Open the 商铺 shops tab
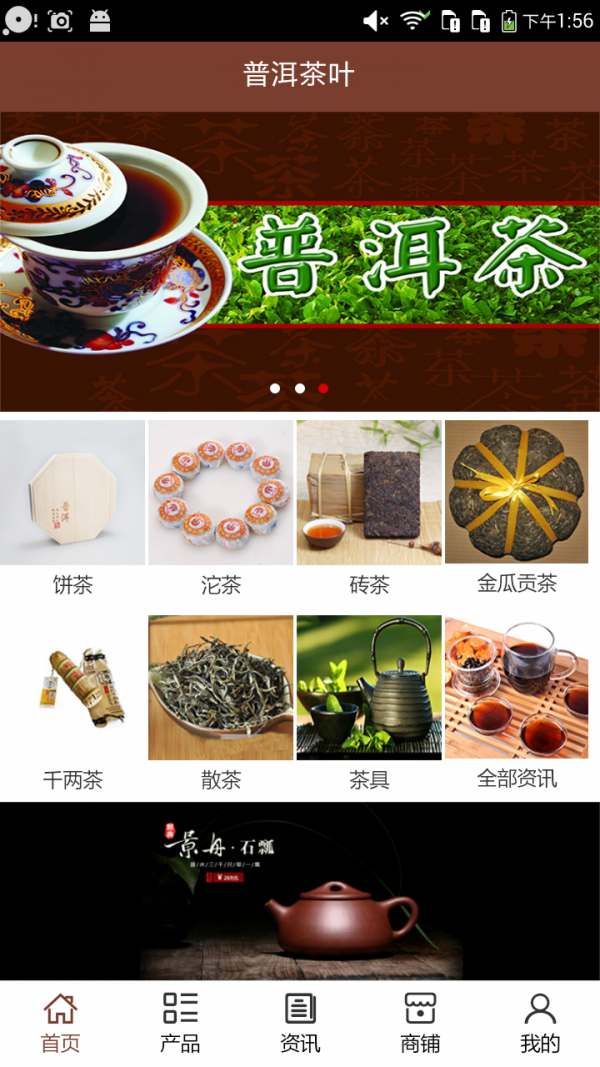 420,1022
